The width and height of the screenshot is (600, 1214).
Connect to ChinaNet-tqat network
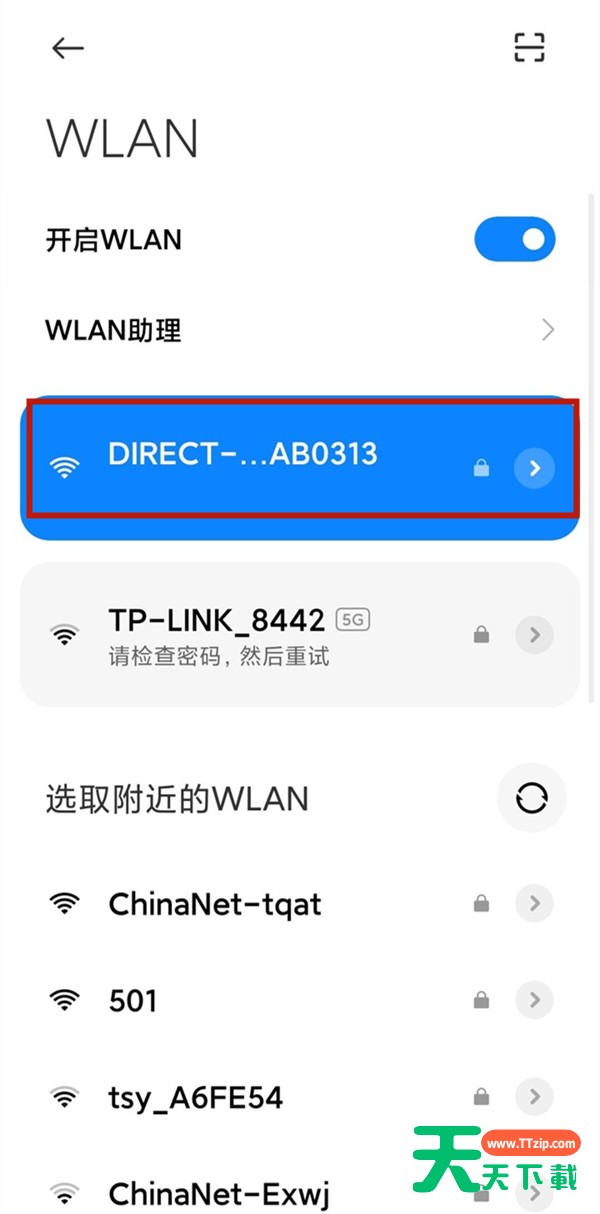point(300,904)
